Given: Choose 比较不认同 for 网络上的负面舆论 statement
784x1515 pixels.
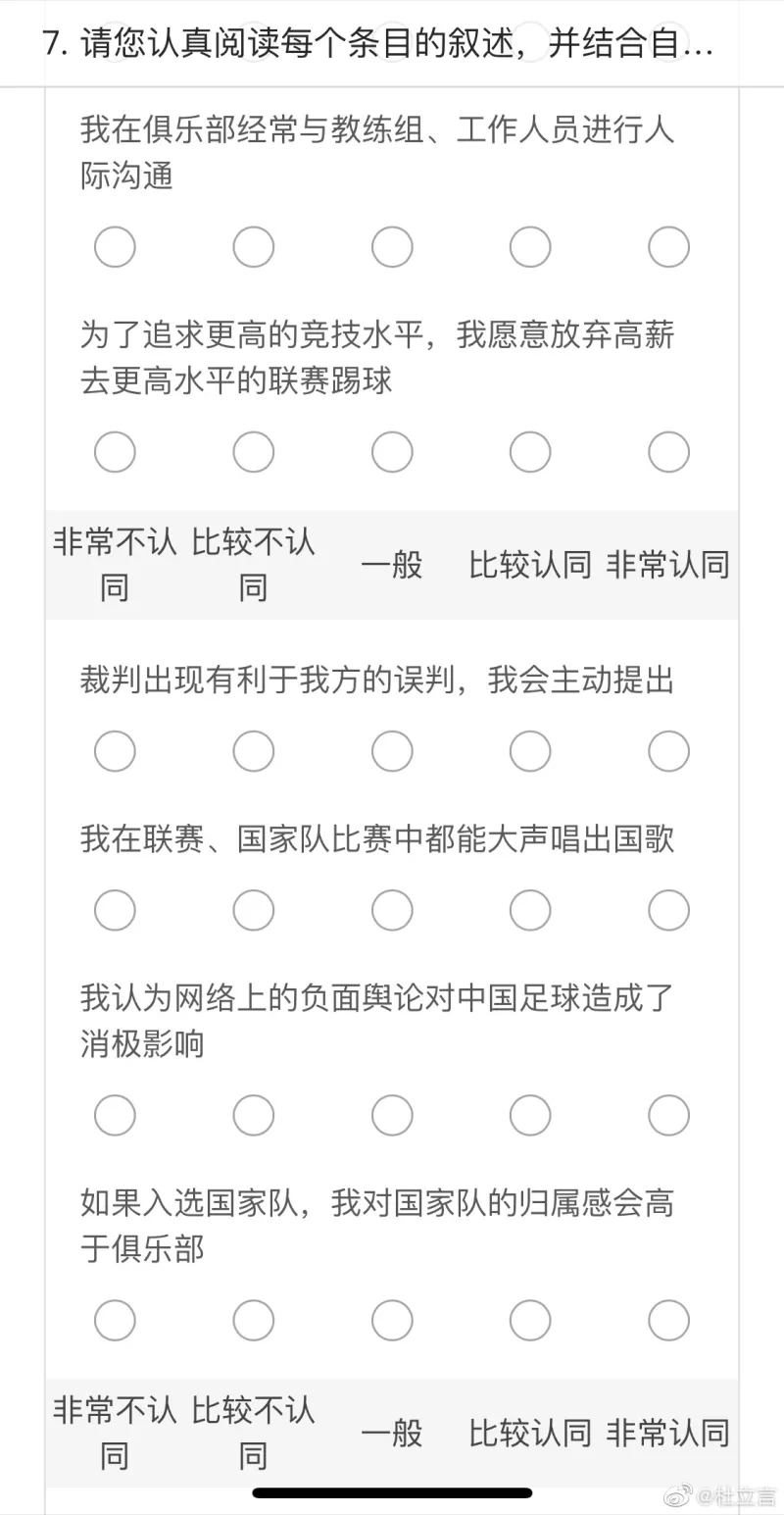Looking at the screenshot, I should click(x=254, y=1115).
